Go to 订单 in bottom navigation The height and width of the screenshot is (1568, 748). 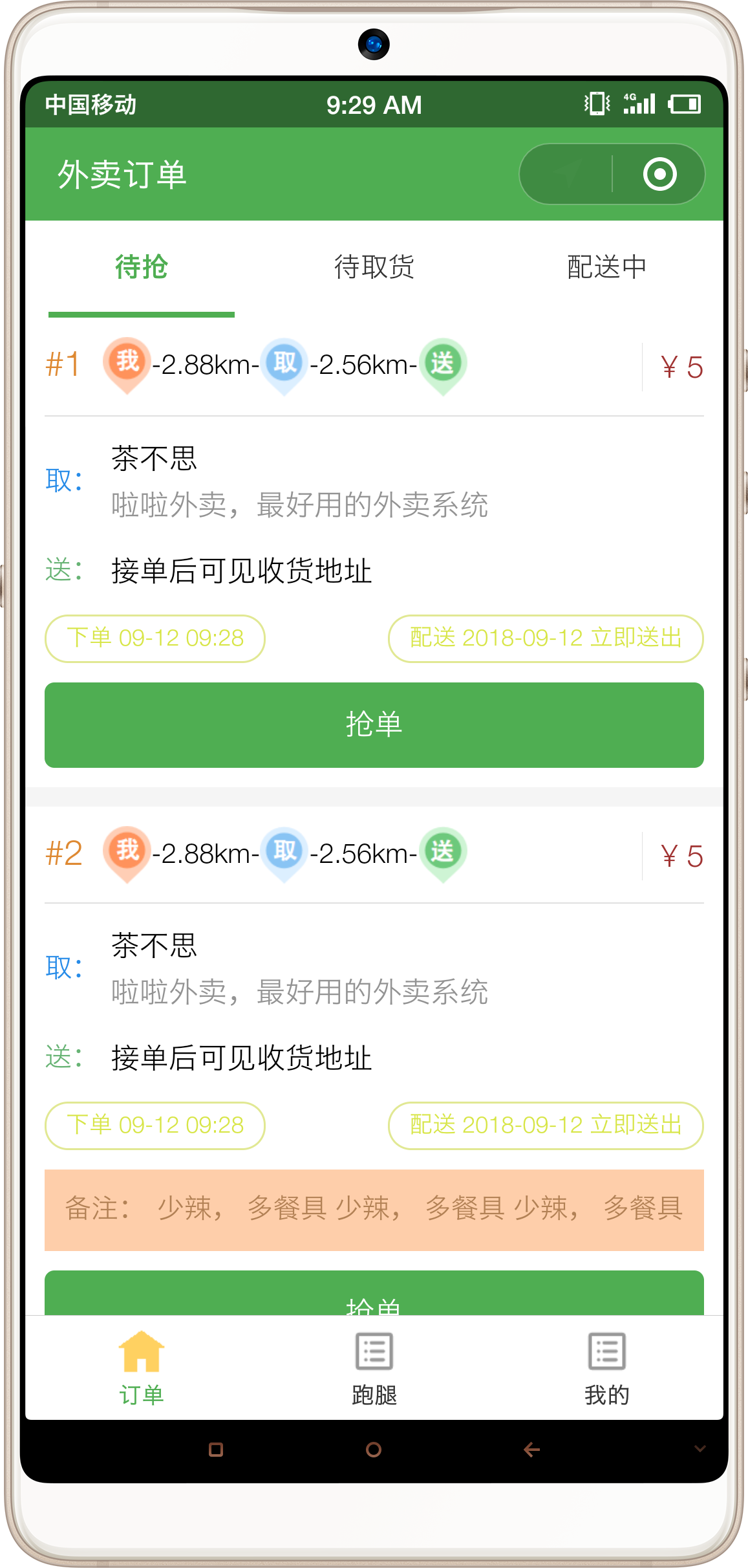tap(142, 1367)
